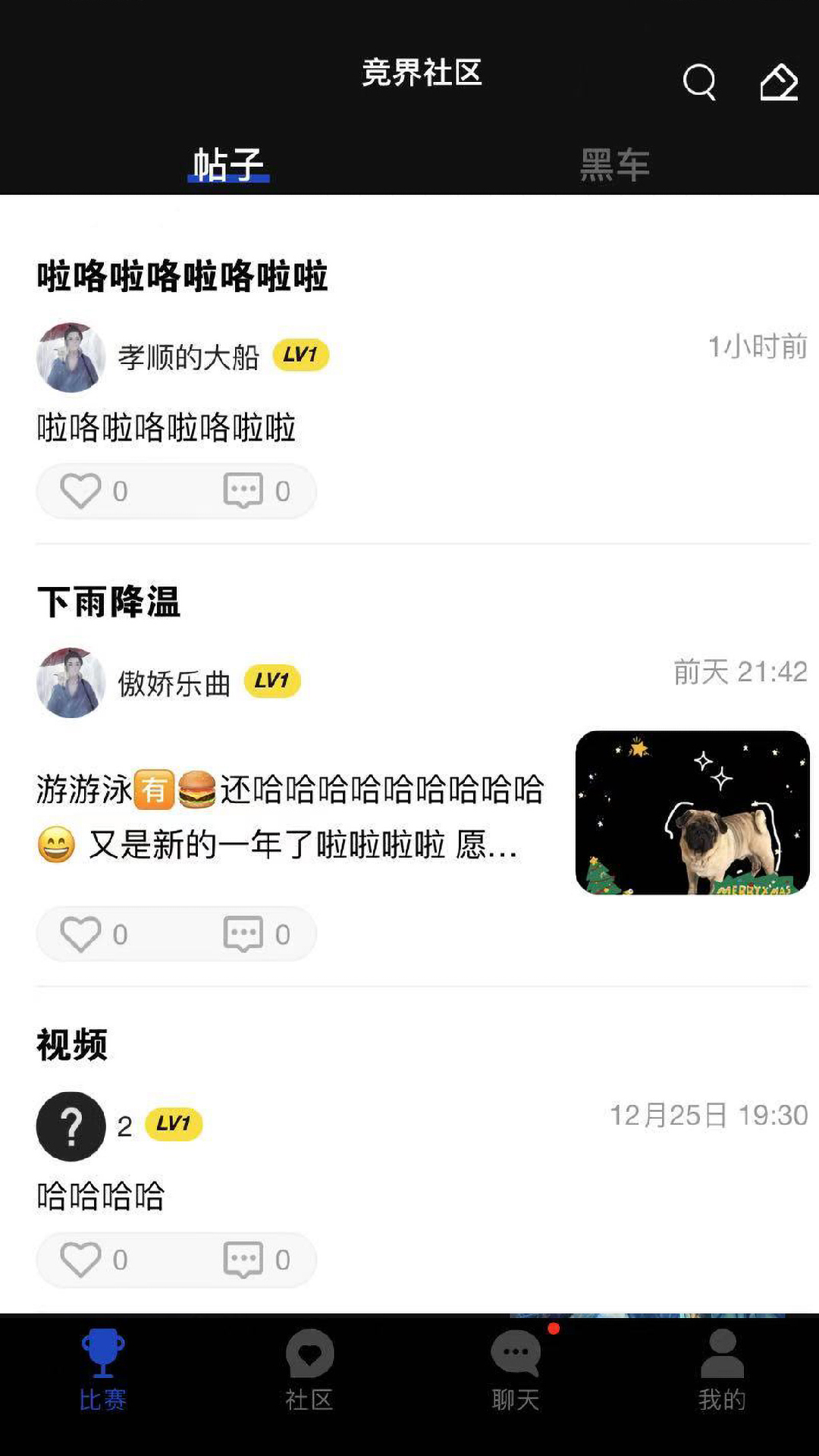Open the post titled 下雨降温
The height and width of the screenshot is (1456, 819).
coord(108,602)
